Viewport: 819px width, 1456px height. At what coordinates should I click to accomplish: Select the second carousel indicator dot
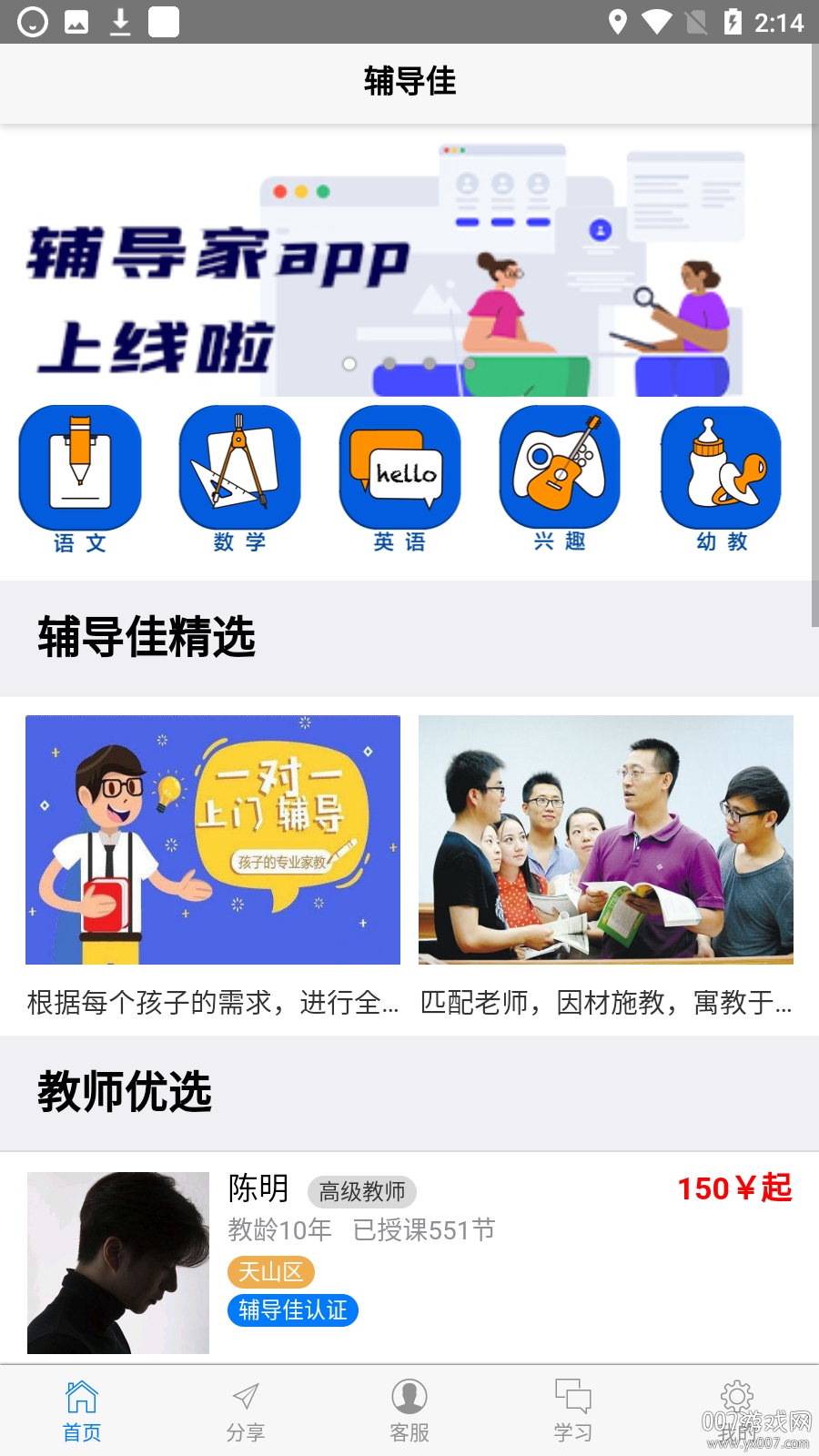coord(389,363)
